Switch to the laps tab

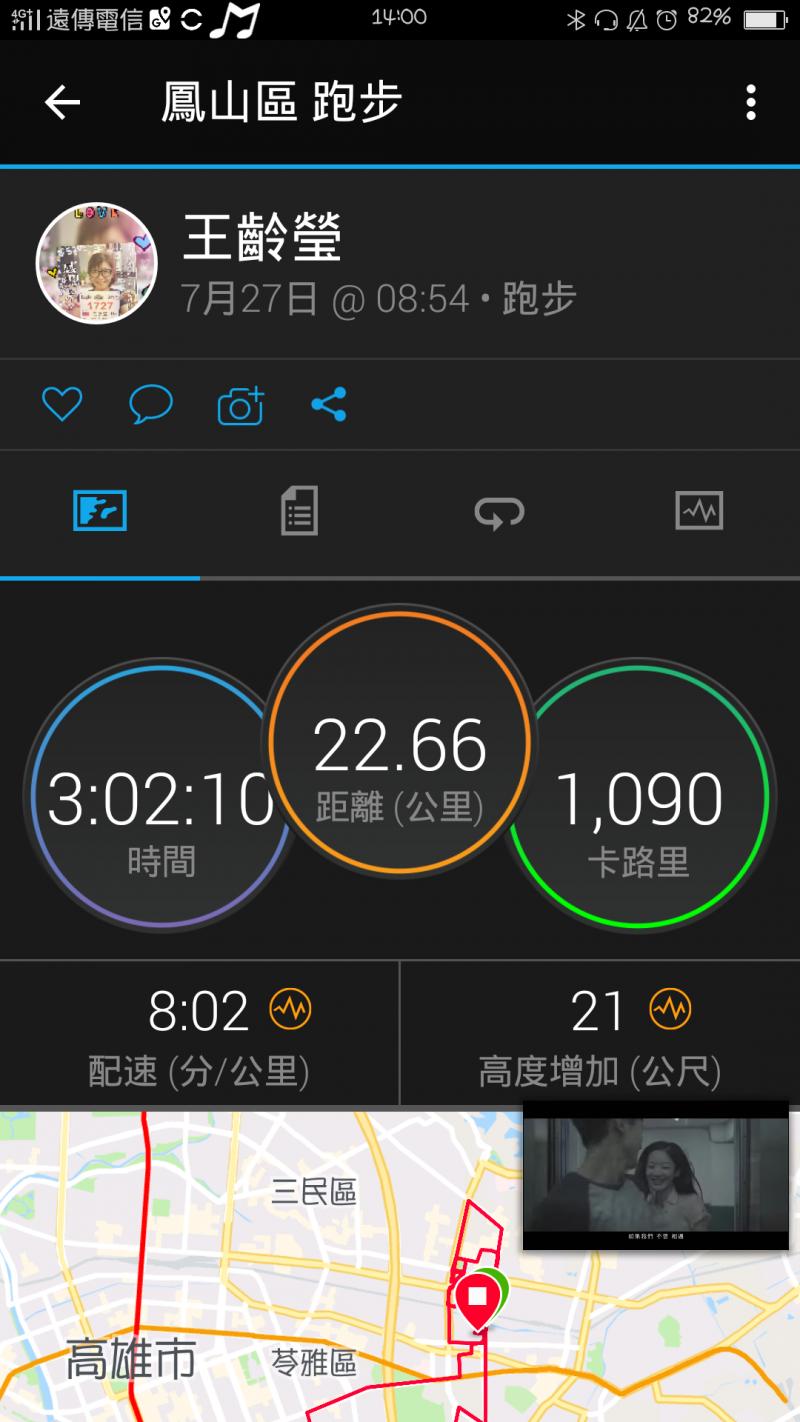coord(499,512)
